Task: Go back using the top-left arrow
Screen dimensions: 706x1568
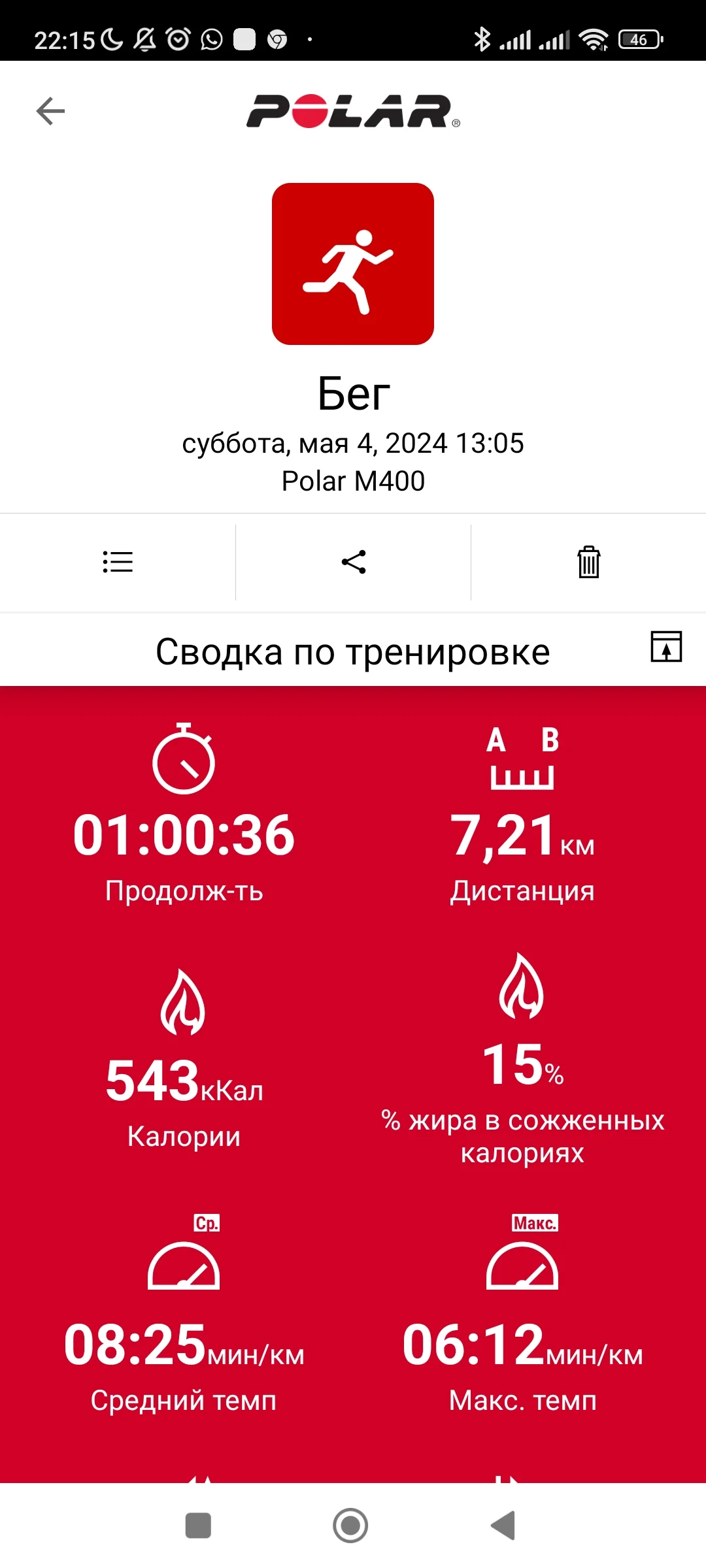Action: click(x=50, y=111)
